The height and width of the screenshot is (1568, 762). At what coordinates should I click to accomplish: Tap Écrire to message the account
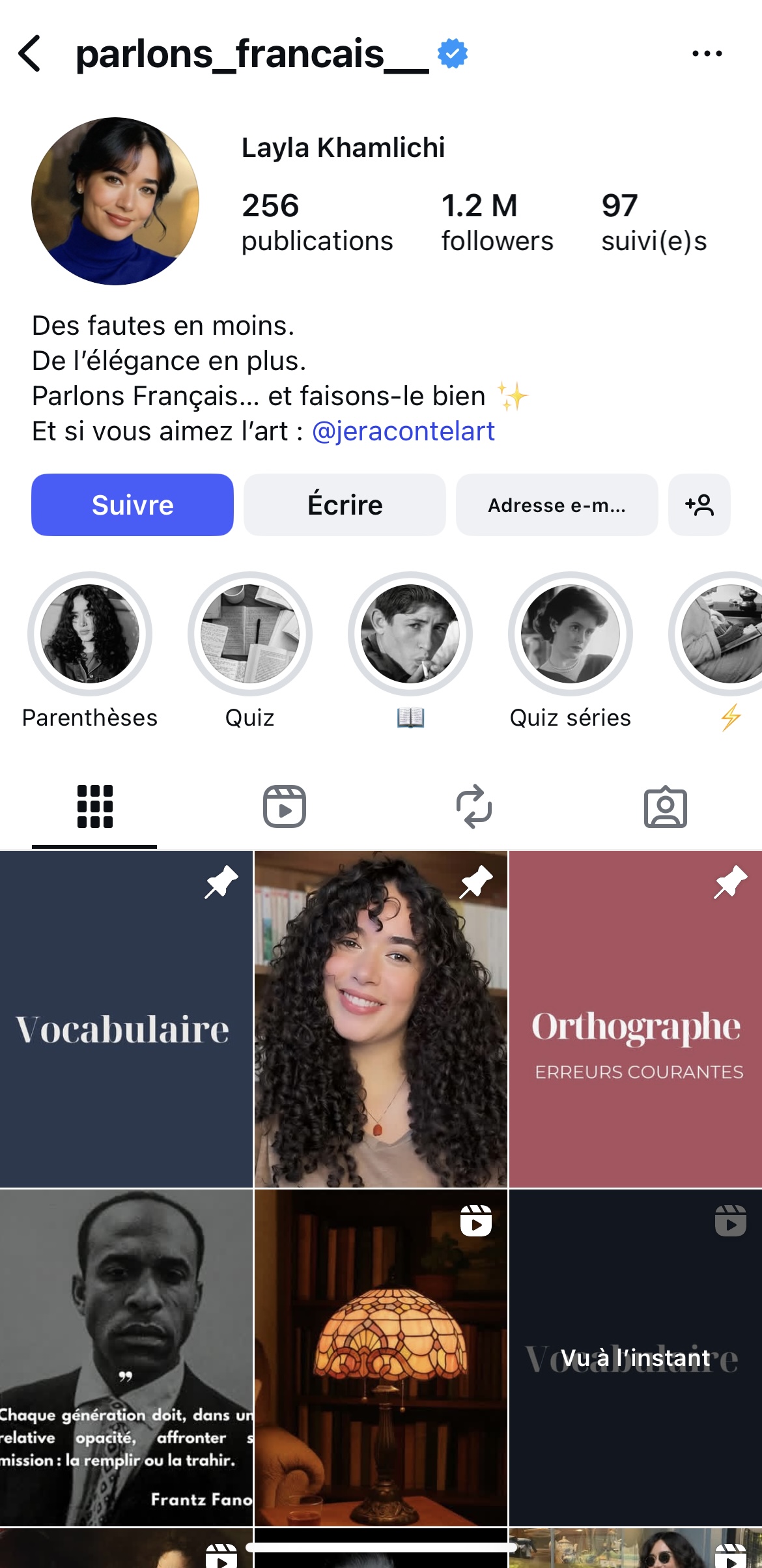pos(345,505)
